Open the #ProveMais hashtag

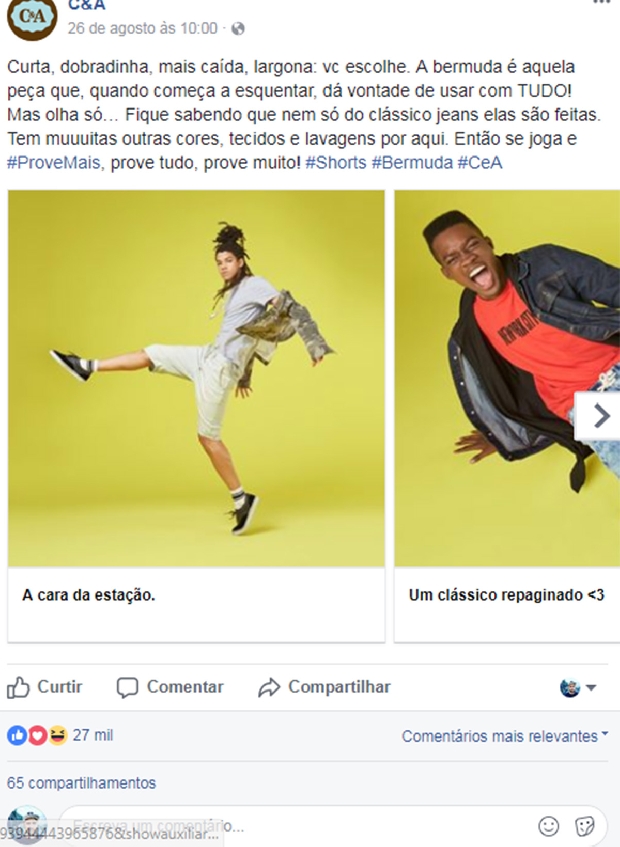tap(54, 162)
